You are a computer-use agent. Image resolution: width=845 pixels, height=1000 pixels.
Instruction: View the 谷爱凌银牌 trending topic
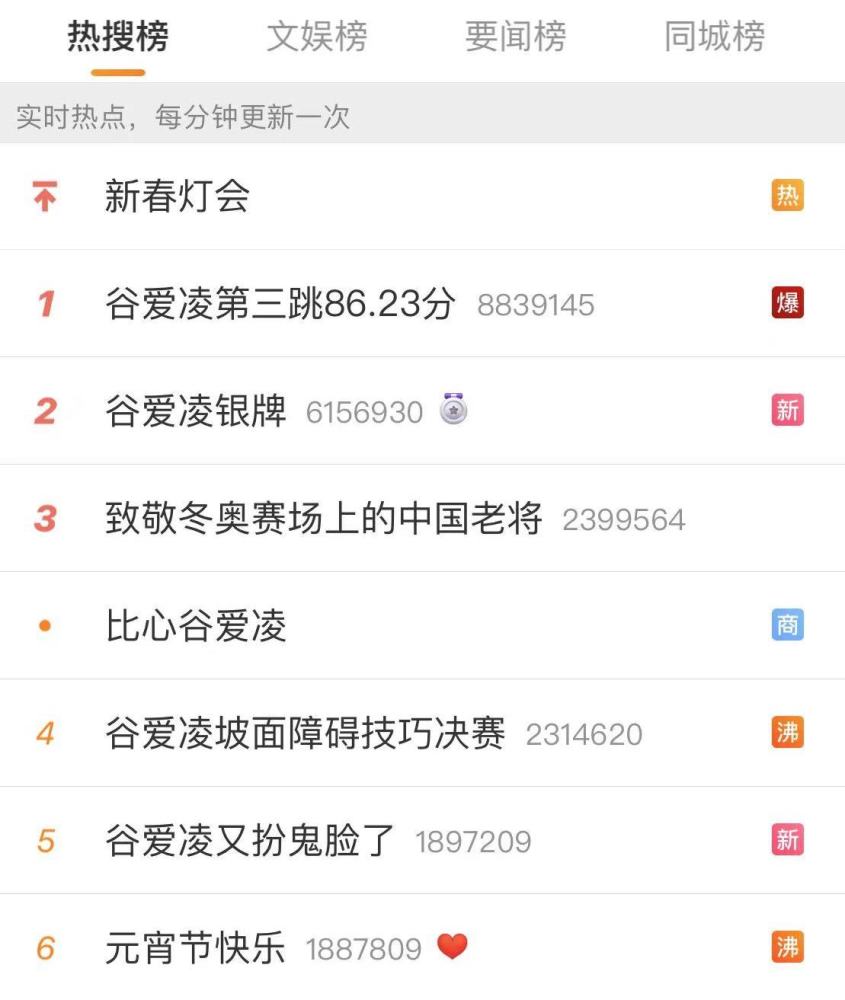click(196, 411)
